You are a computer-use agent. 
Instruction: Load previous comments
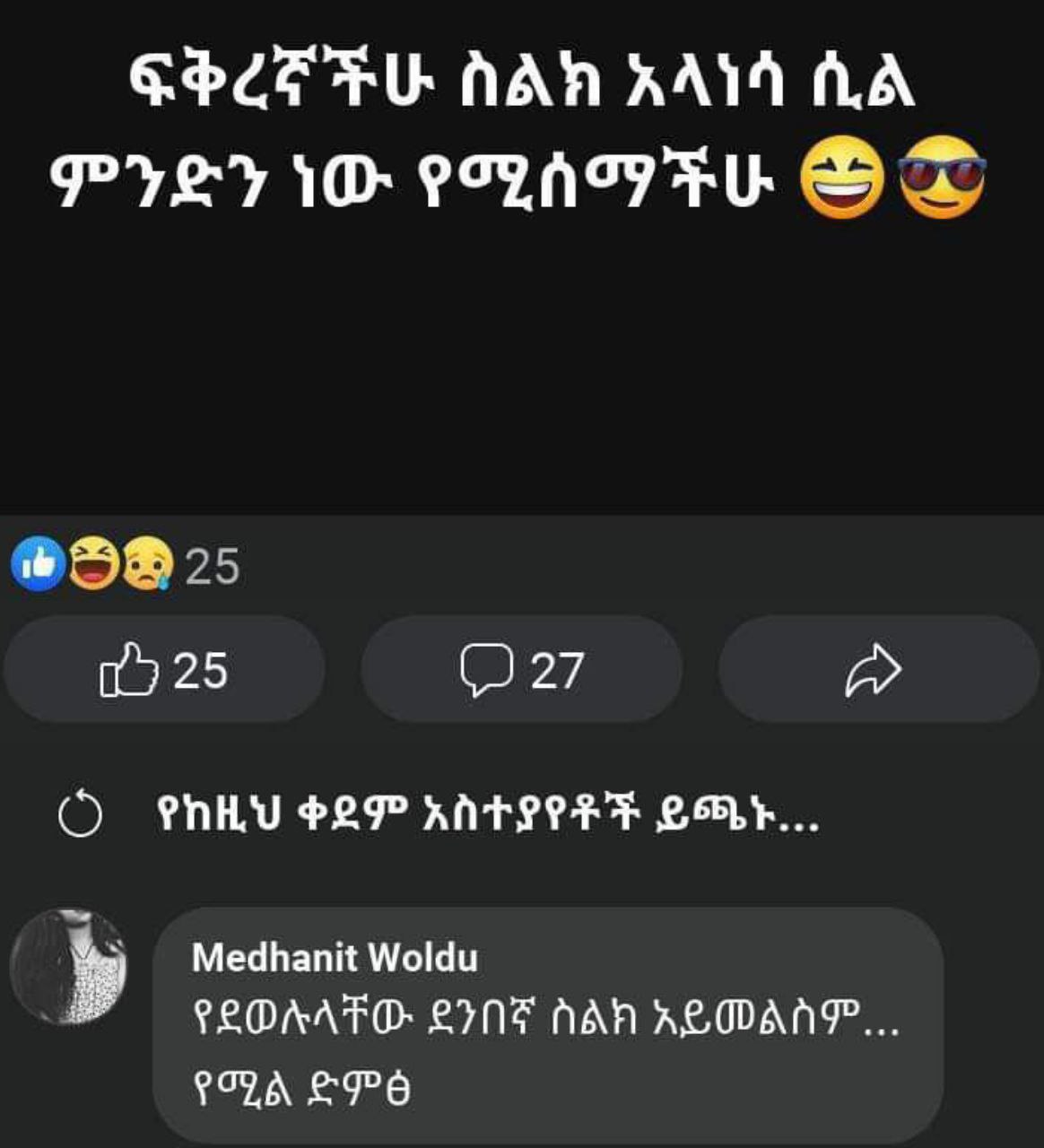click(439, 815)
